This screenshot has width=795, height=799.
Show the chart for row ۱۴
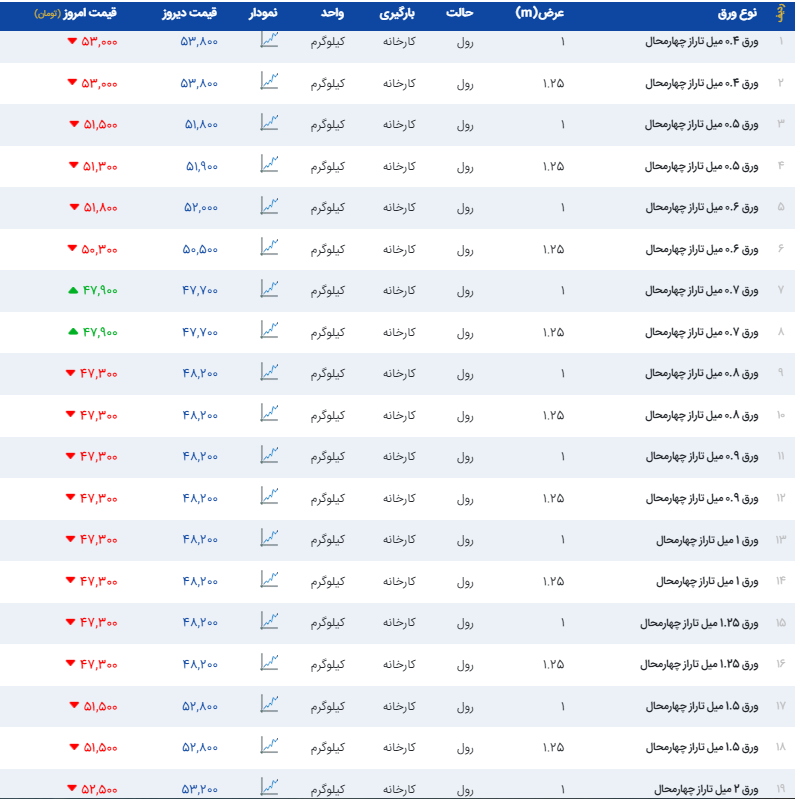[269, 579]
